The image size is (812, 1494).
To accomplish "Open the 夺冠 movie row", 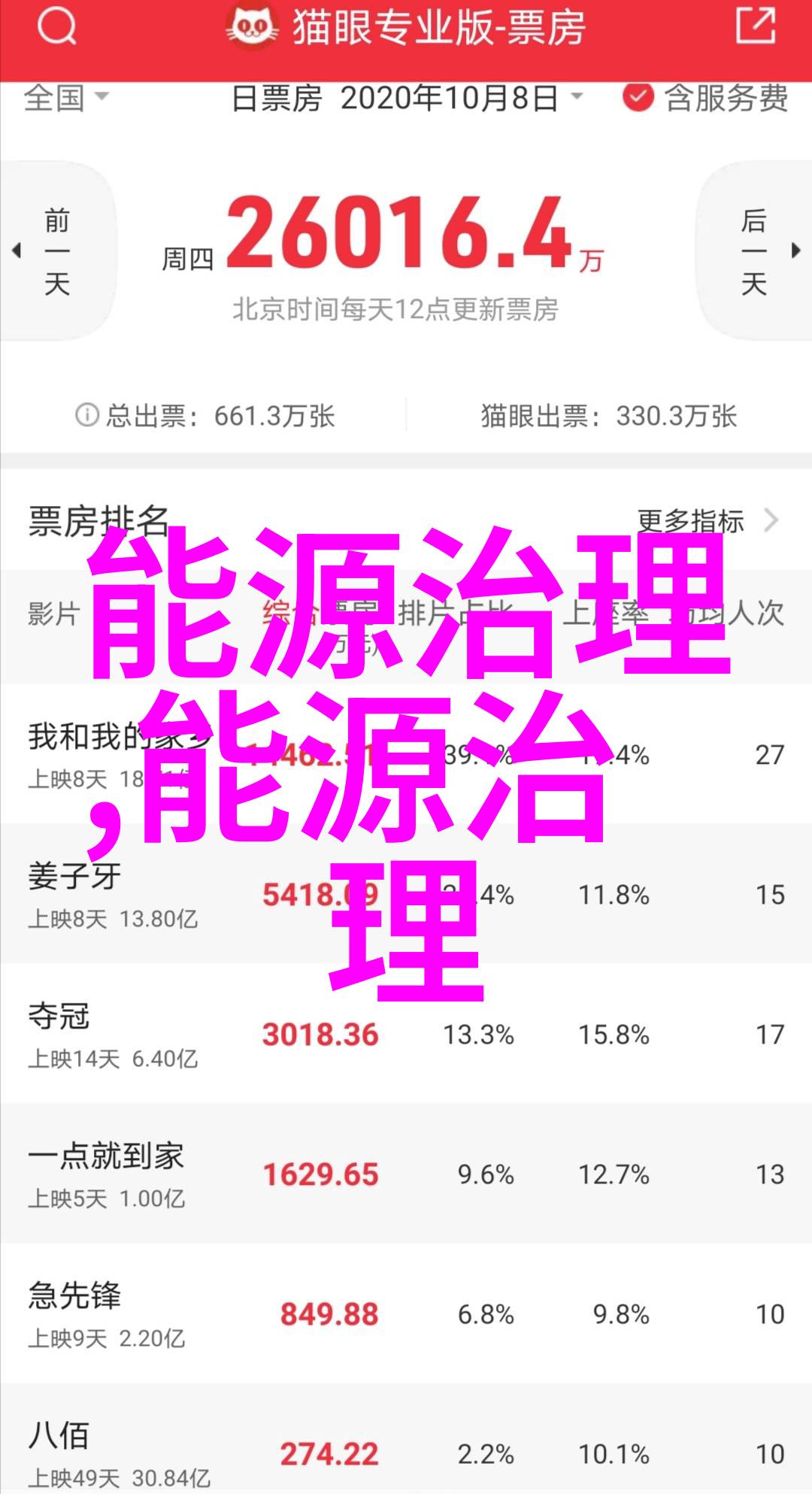I will tap(406, 1034).
